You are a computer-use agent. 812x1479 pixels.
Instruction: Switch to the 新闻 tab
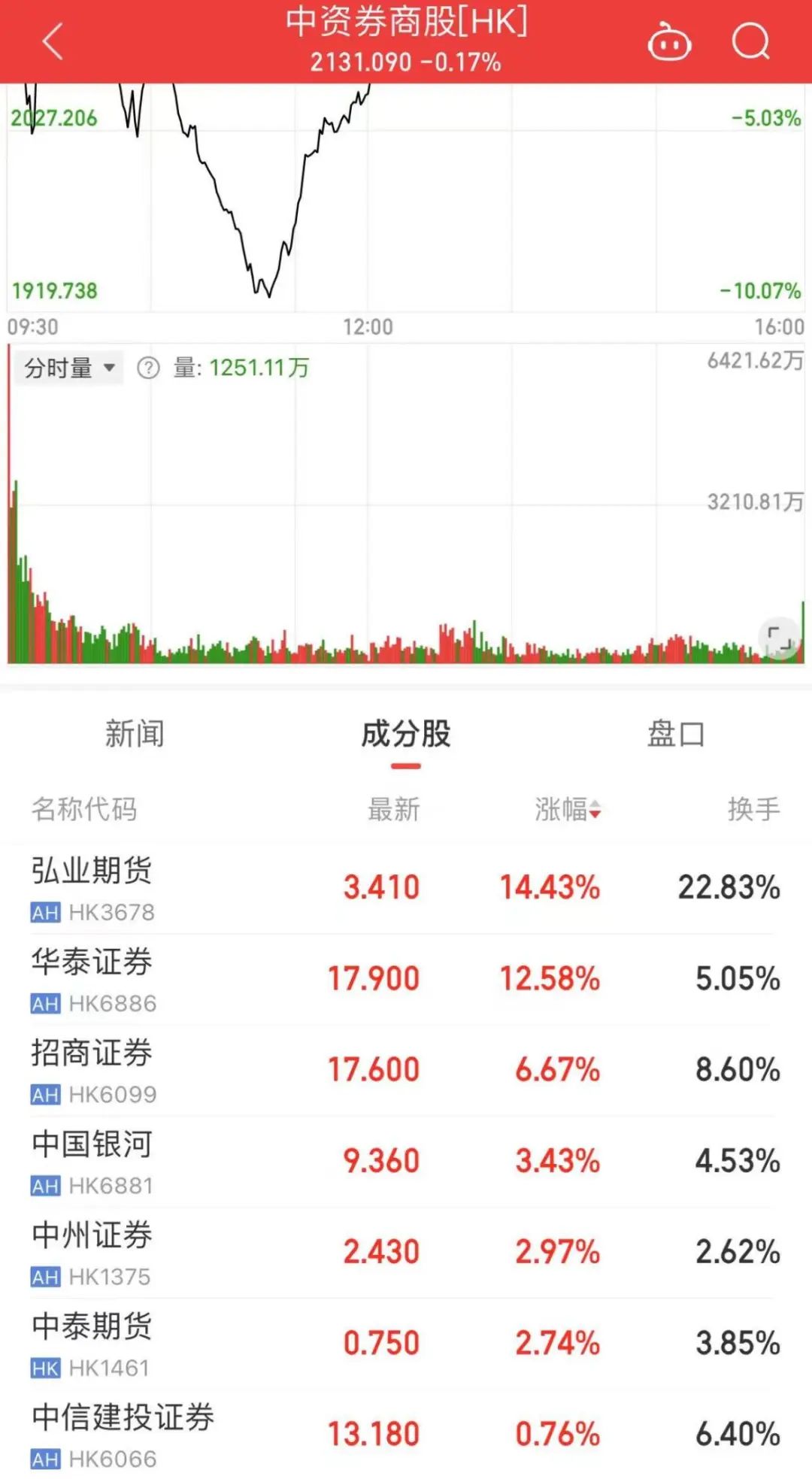click(135, 734)
